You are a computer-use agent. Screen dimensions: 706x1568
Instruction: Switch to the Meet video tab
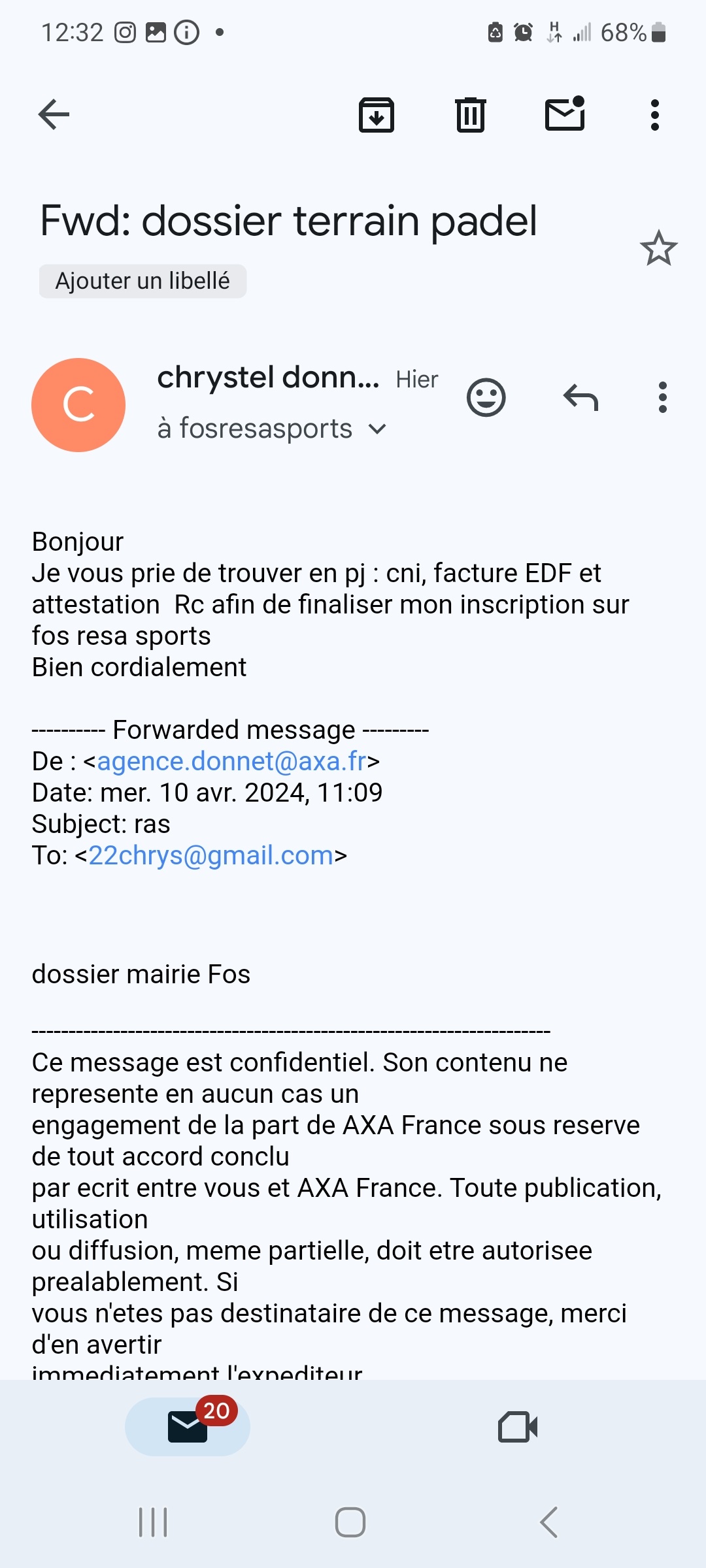click(518, 1426)
